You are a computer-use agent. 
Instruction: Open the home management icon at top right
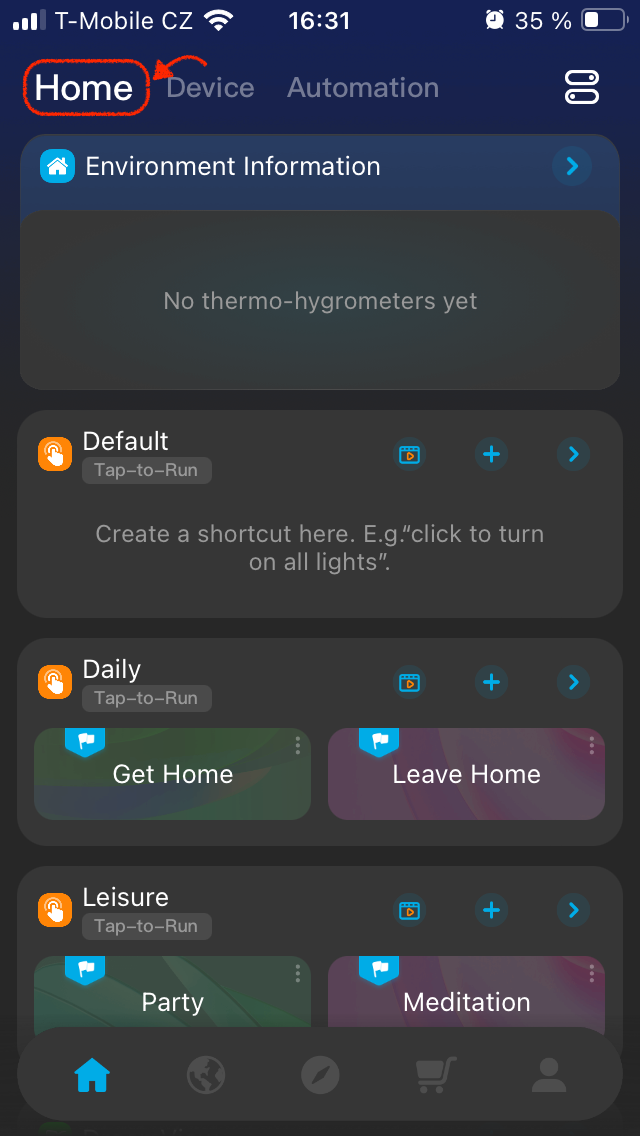(x=581, y=88)
